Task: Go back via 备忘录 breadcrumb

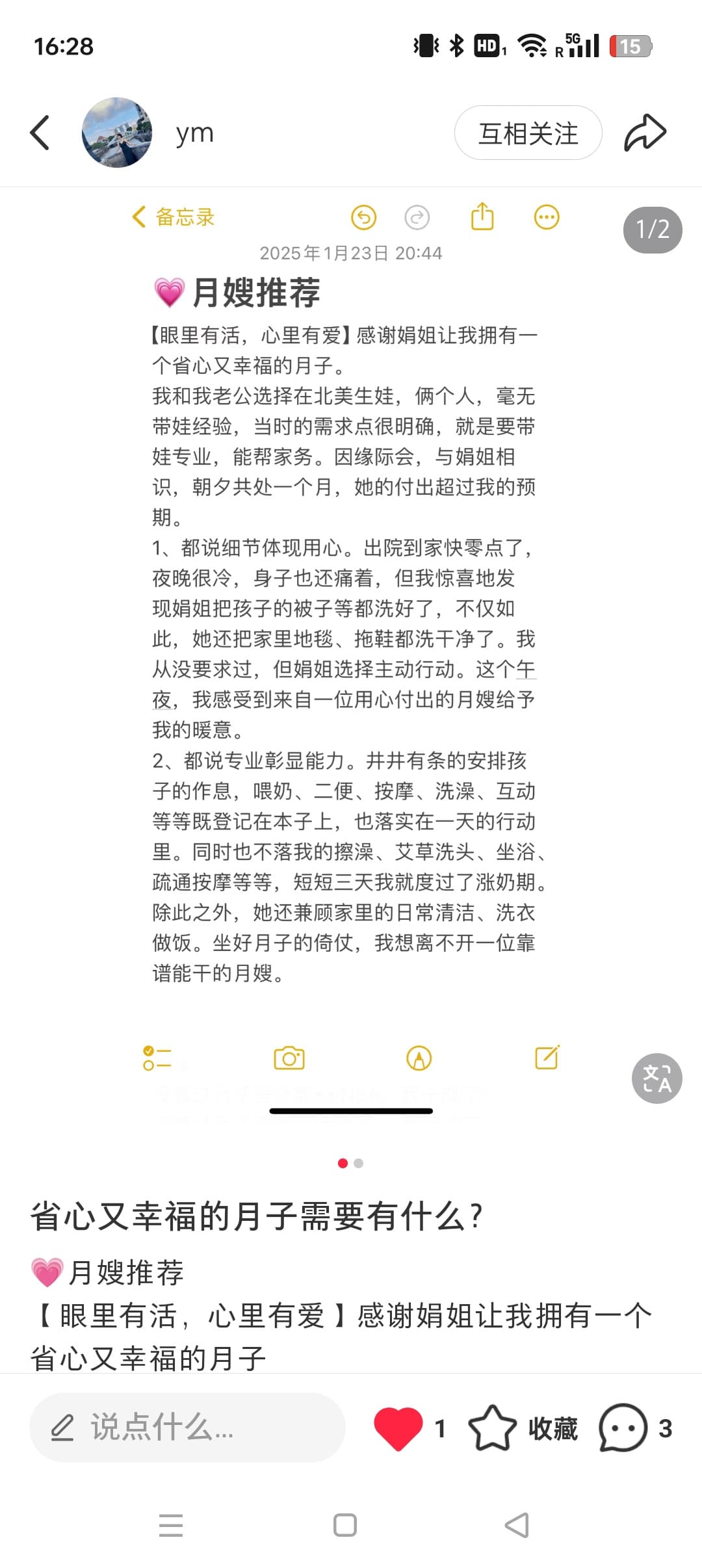Action: pos(173,218)
